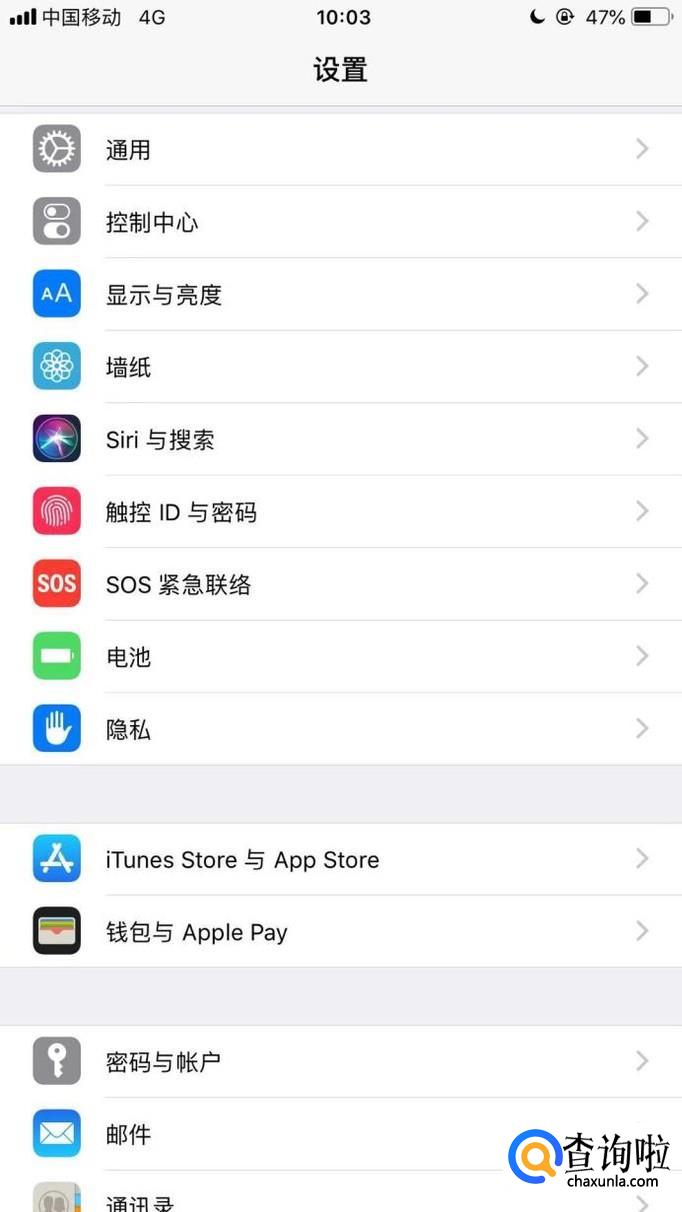
Task: Open Siri 与搜索 settings
Action: coord(340,439)
